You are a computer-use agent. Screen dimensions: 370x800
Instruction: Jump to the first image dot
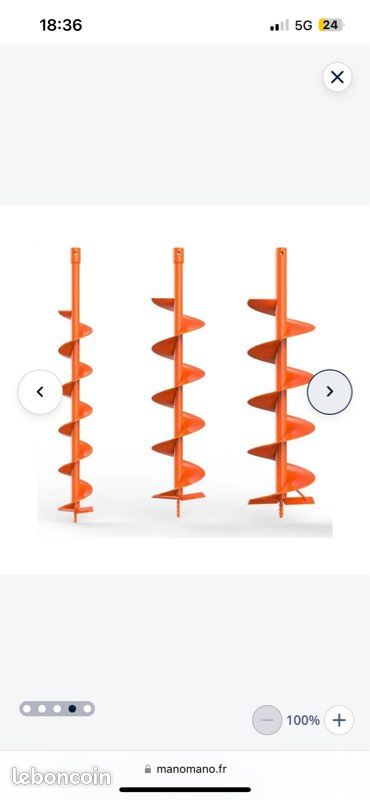(x=27, y=709)
